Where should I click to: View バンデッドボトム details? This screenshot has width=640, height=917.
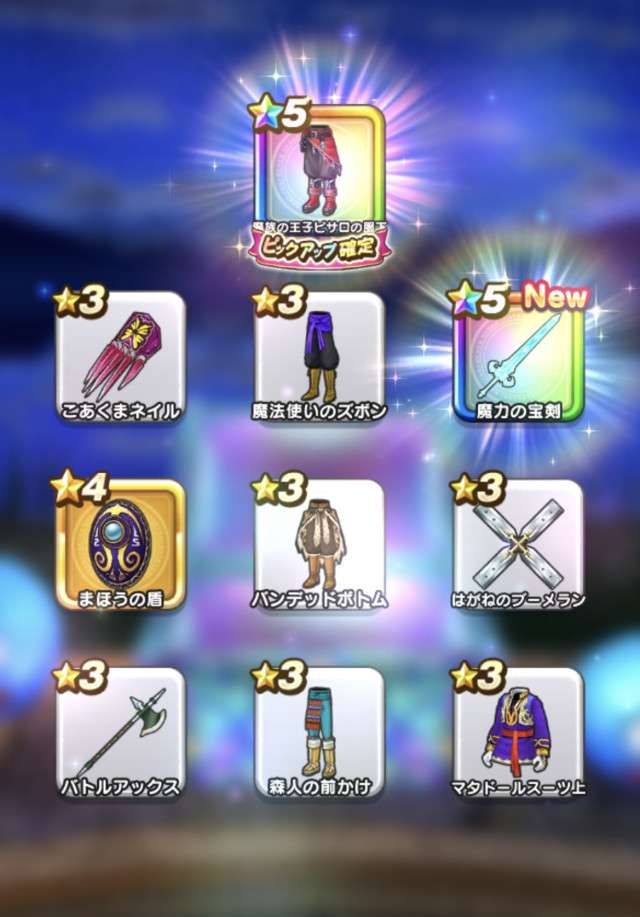tap(320, 542)
